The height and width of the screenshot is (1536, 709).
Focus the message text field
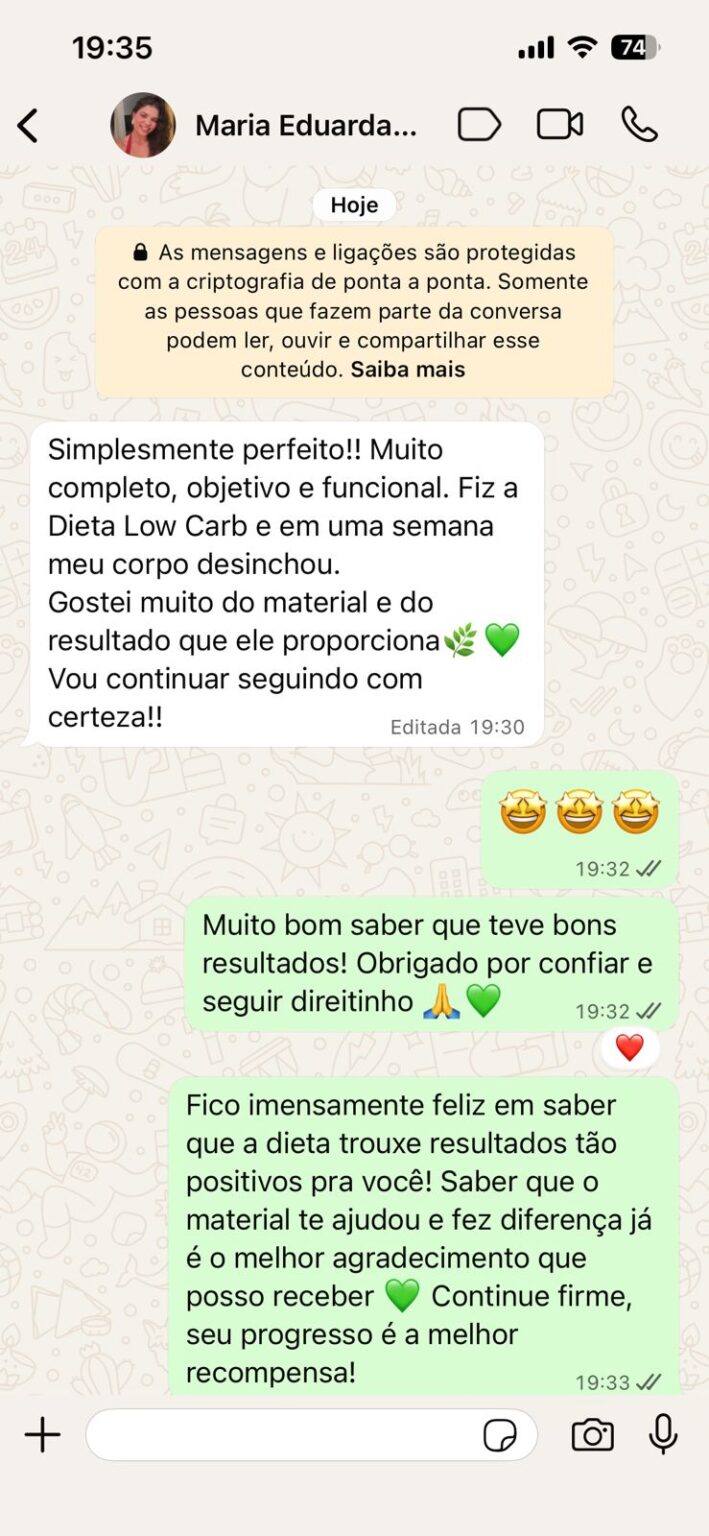(280, 1435)
